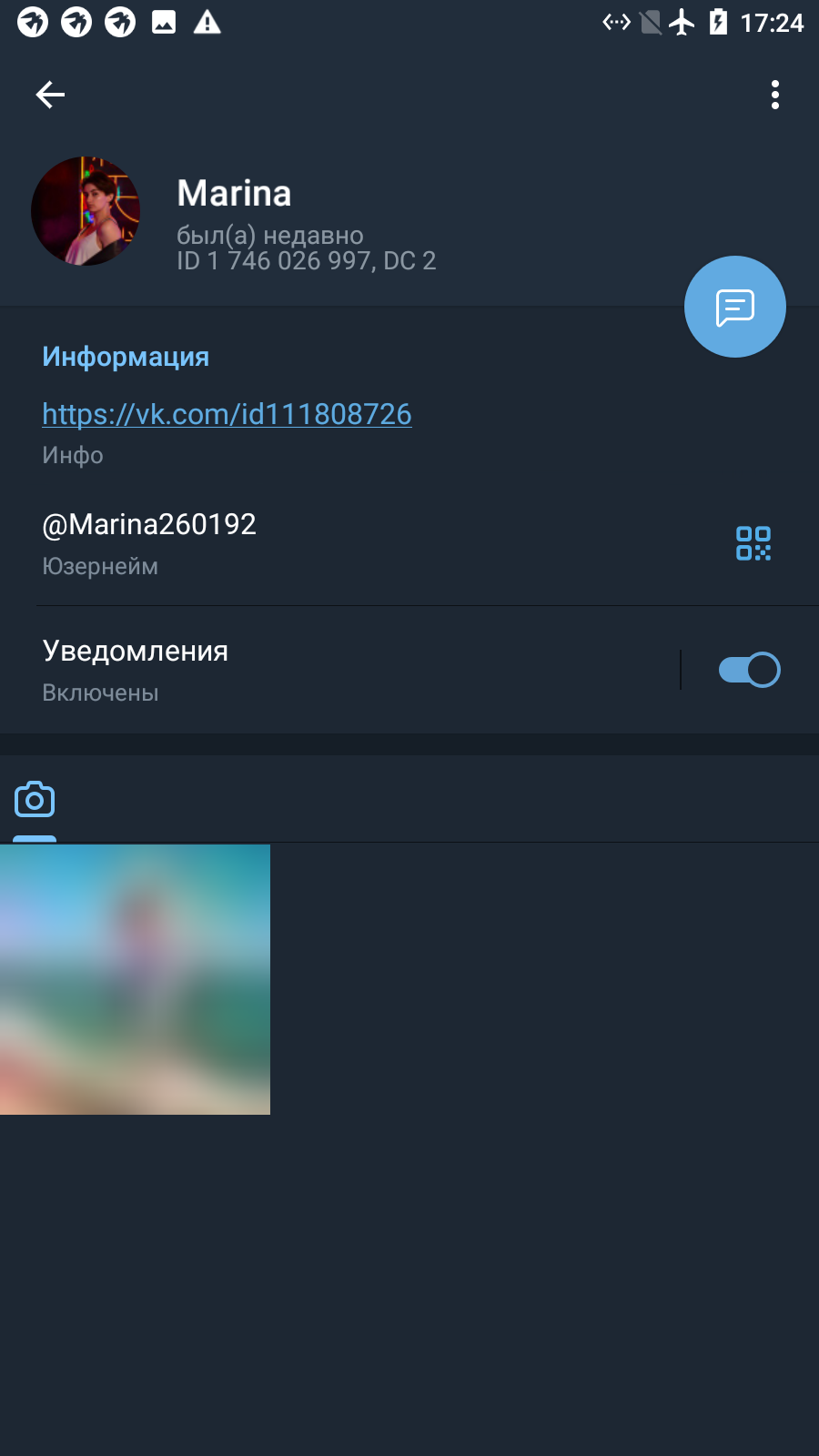Open the three-dot overflow menu
The height and width of the screenshot is (1456, 819).
click(775, 95)
